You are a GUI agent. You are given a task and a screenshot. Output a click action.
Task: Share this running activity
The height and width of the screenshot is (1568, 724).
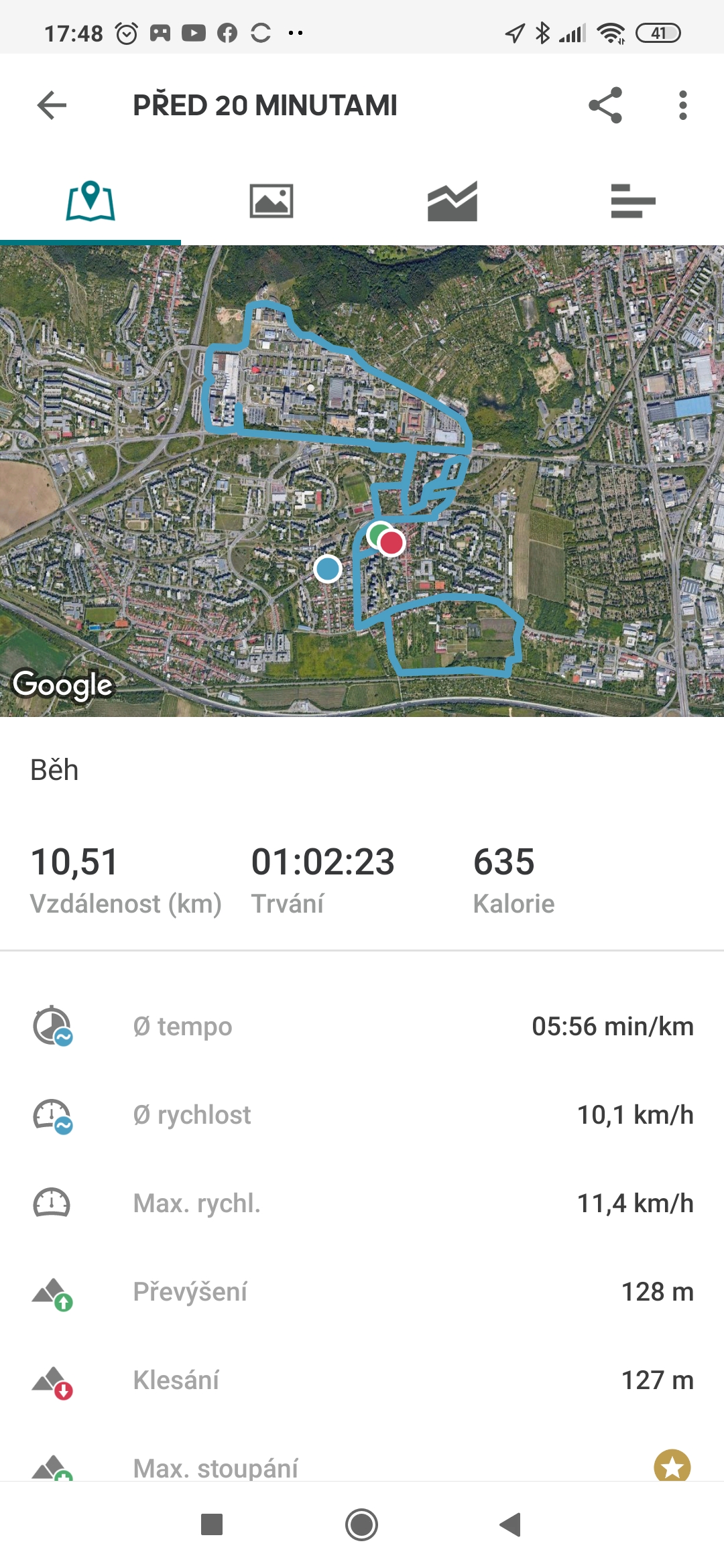tap(605, 105)
